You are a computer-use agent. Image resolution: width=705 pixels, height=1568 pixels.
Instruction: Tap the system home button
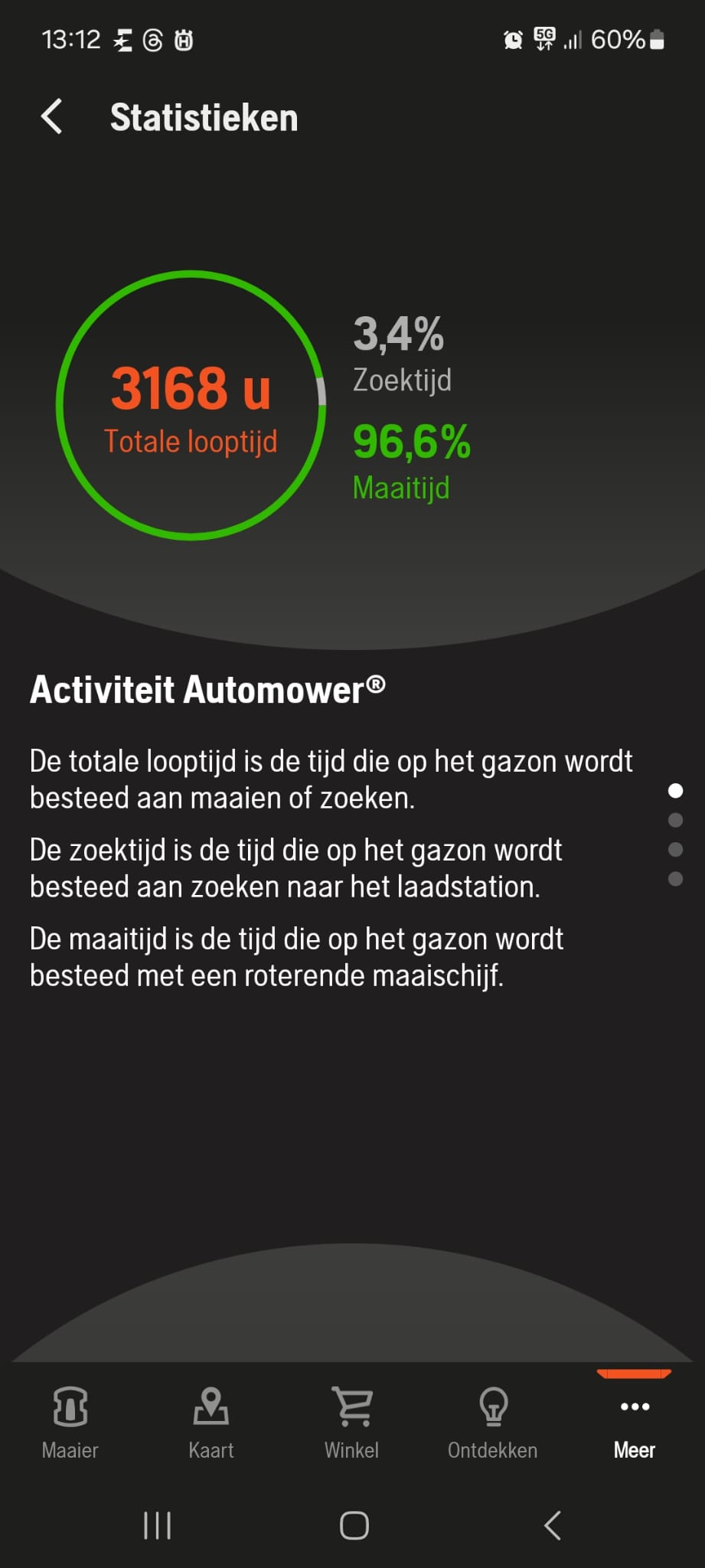(354, 1525)
